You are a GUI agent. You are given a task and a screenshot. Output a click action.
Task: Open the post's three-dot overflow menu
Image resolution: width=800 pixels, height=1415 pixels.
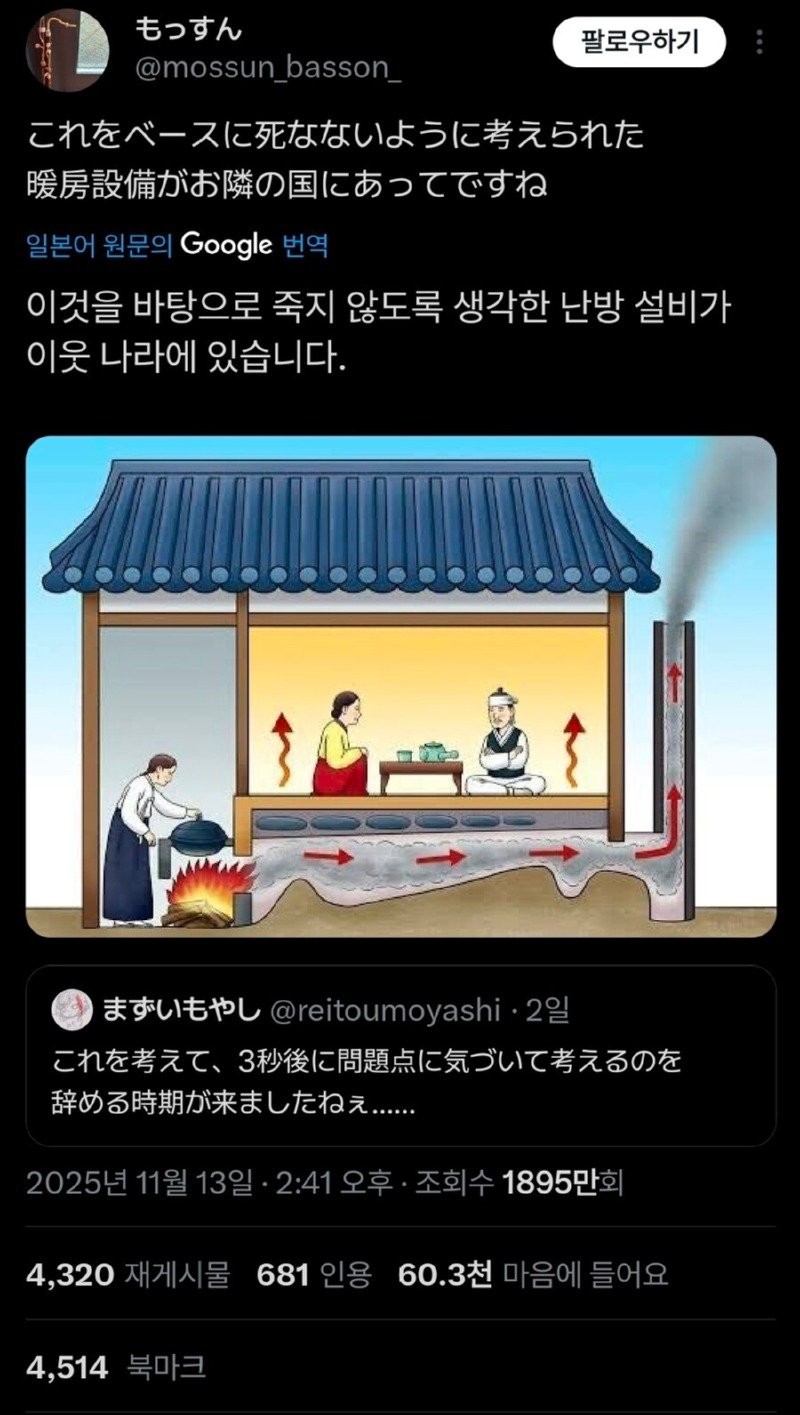tap(760, 42)
